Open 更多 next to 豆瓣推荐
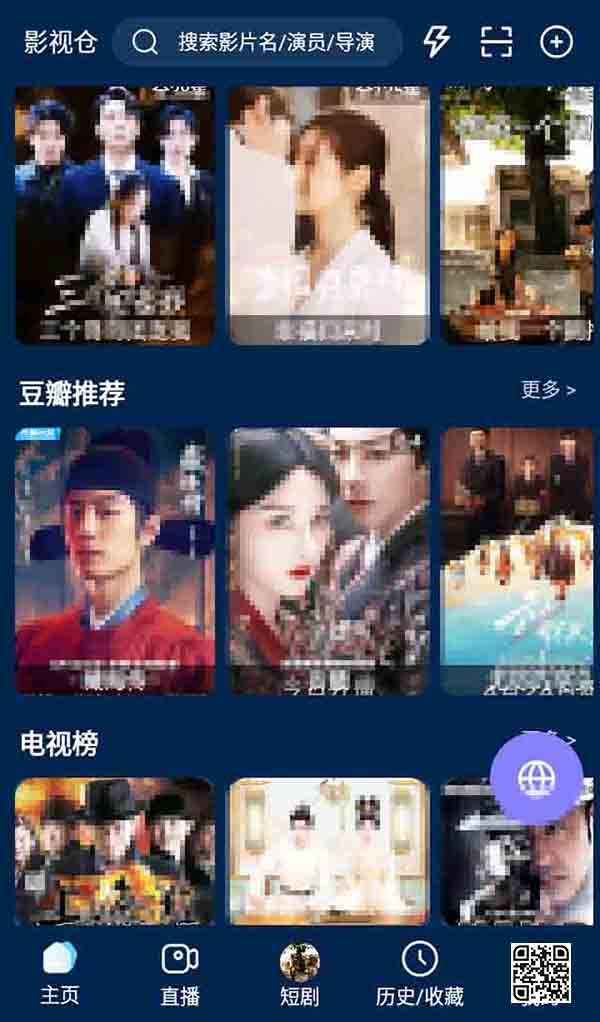The width and height of the screenshot is (600, 1022). 548,390
